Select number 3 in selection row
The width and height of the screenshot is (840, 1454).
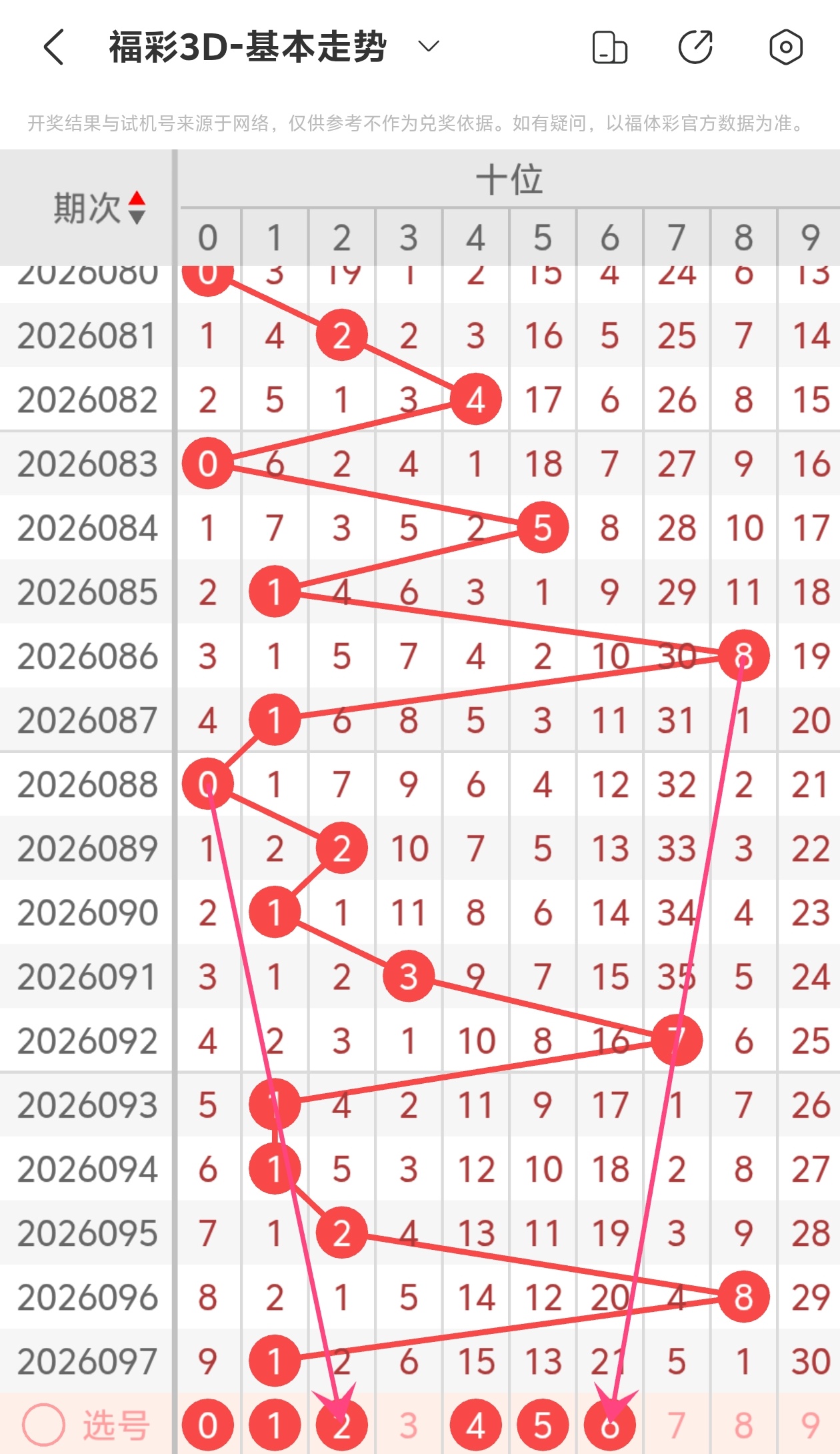click(x=408, y=1425)
